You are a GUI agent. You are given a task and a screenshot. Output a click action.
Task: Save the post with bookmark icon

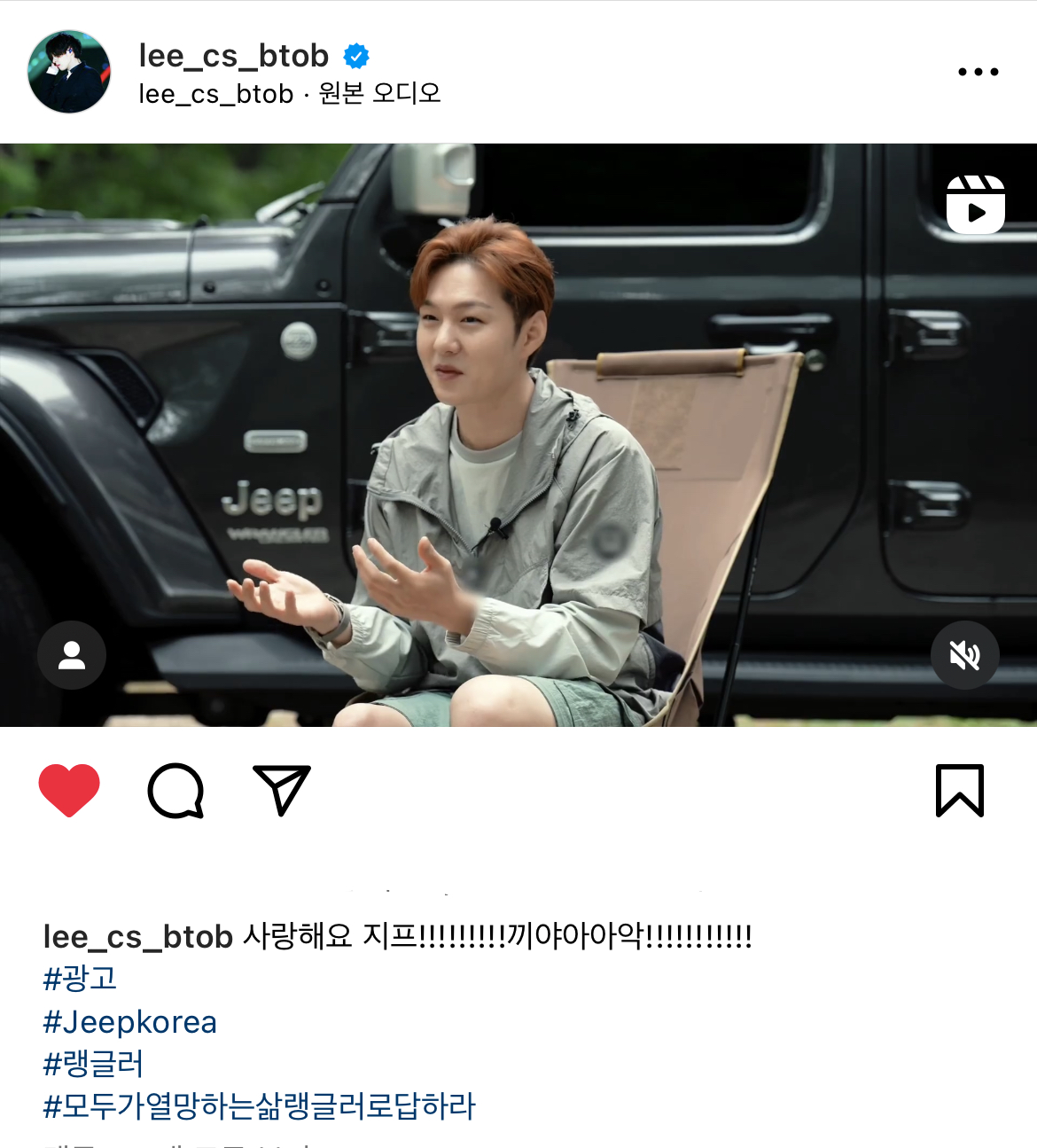[x=960, y=790]
